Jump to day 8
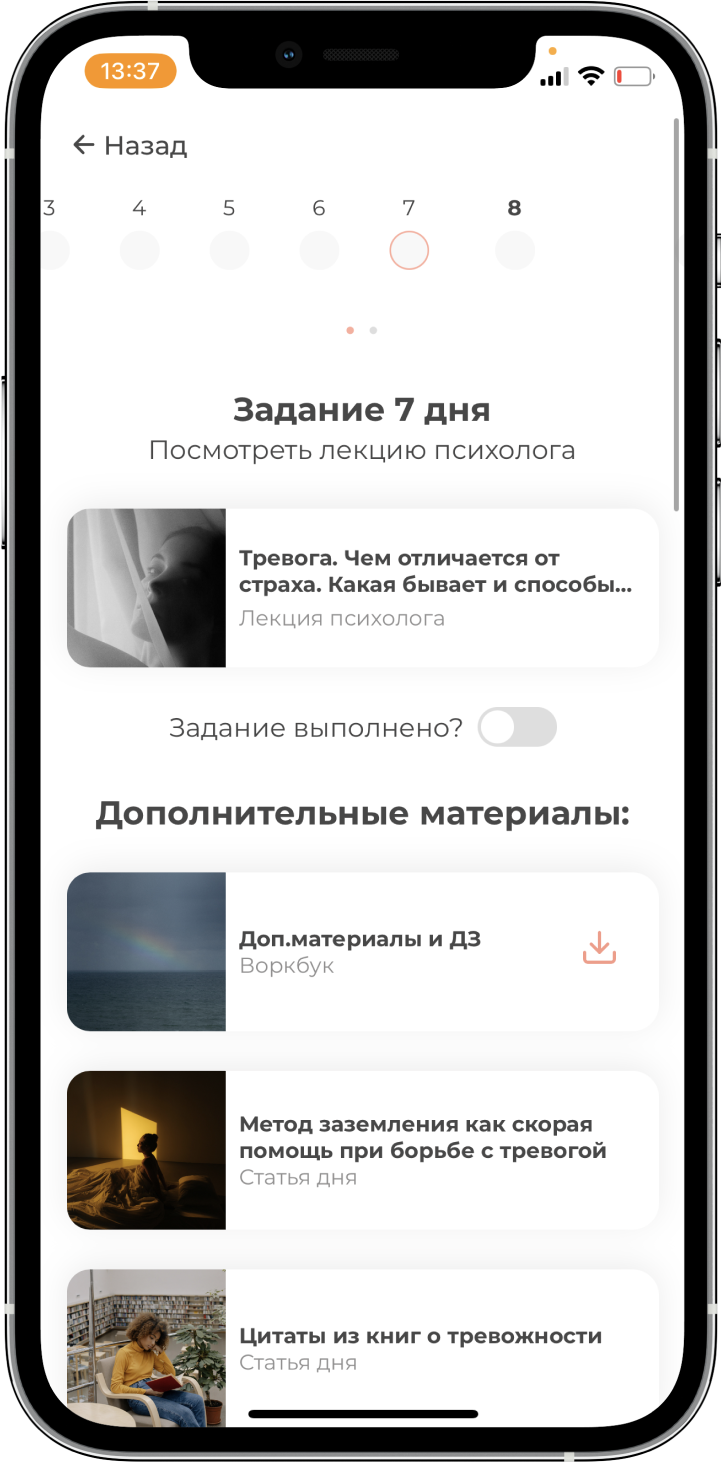Viewport: 721px width, 1464px height. pos(514,249)
